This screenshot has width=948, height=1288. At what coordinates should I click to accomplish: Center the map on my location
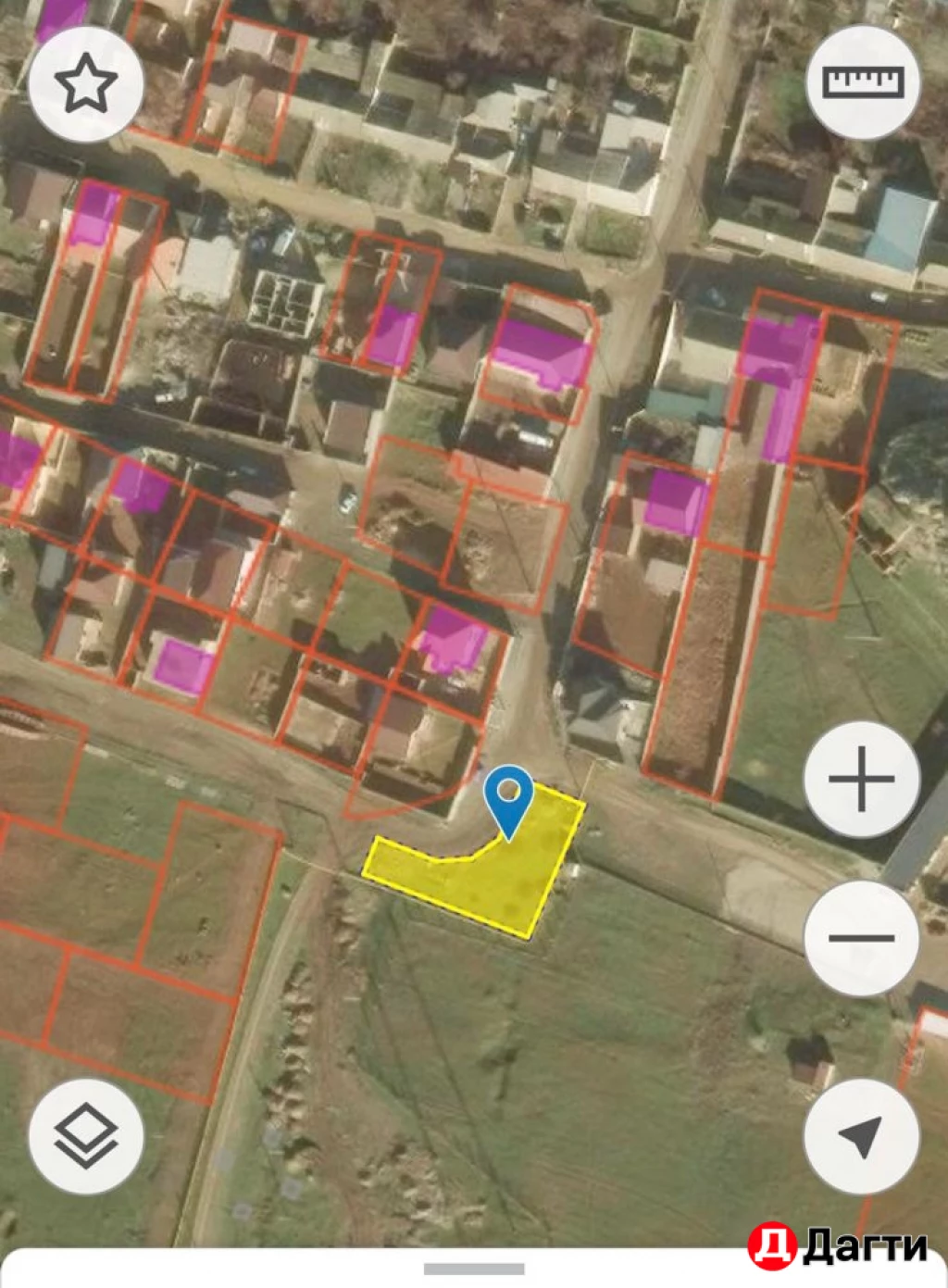[x=861, y=1135]
